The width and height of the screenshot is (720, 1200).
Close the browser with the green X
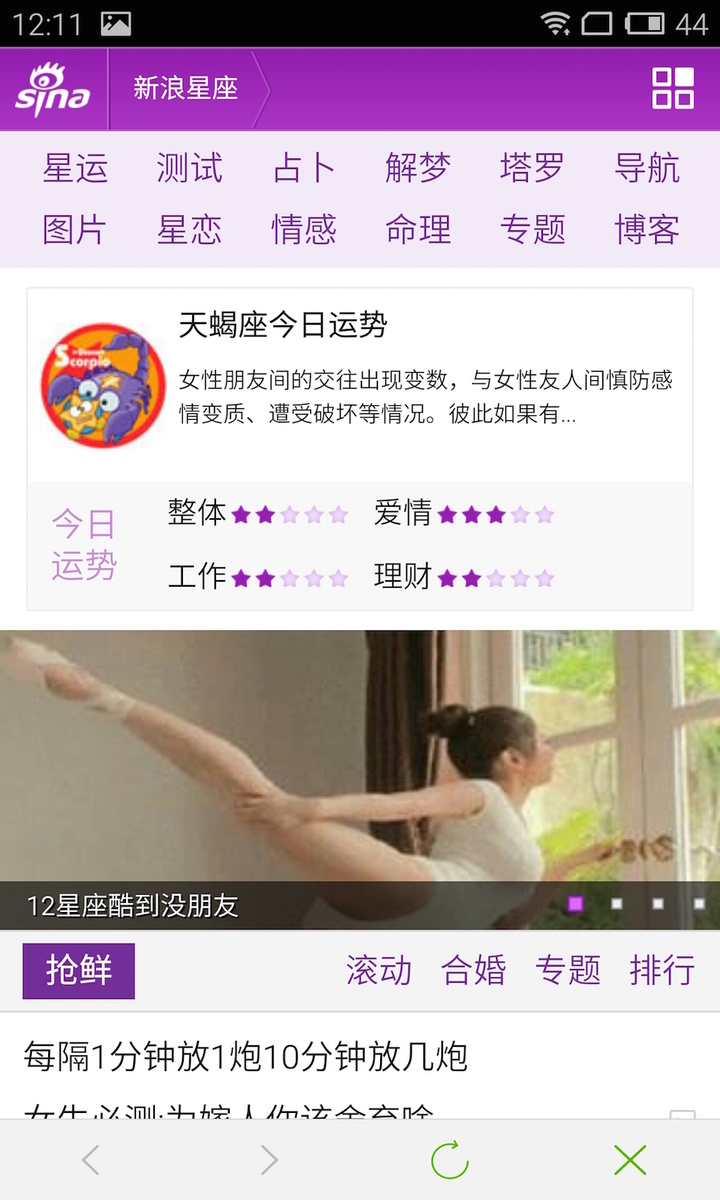click(x=630, y=1160)
